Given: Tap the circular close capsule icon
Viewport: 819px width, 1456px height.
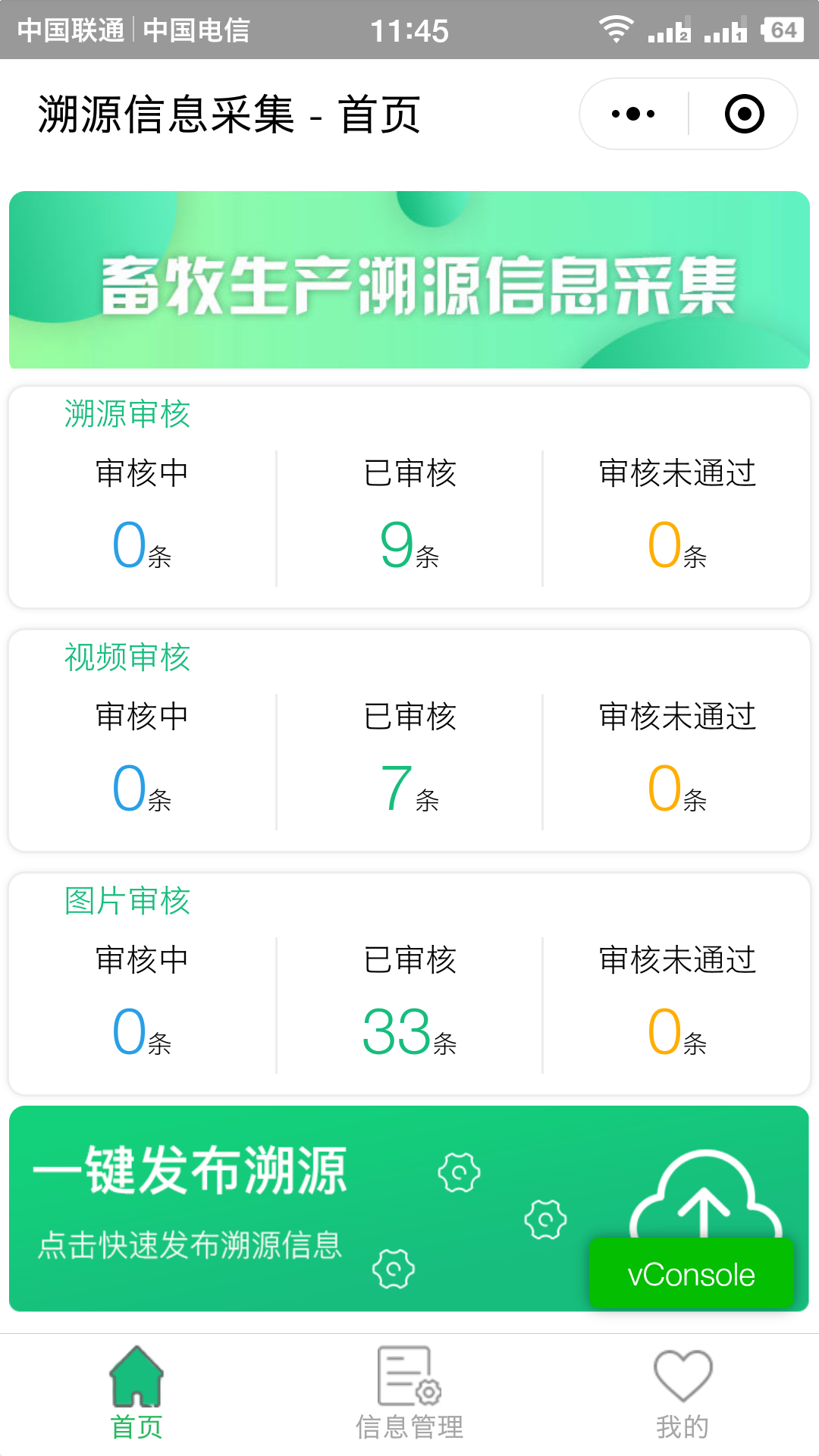Looking at the screenshot, I should (x=744, y=112).
